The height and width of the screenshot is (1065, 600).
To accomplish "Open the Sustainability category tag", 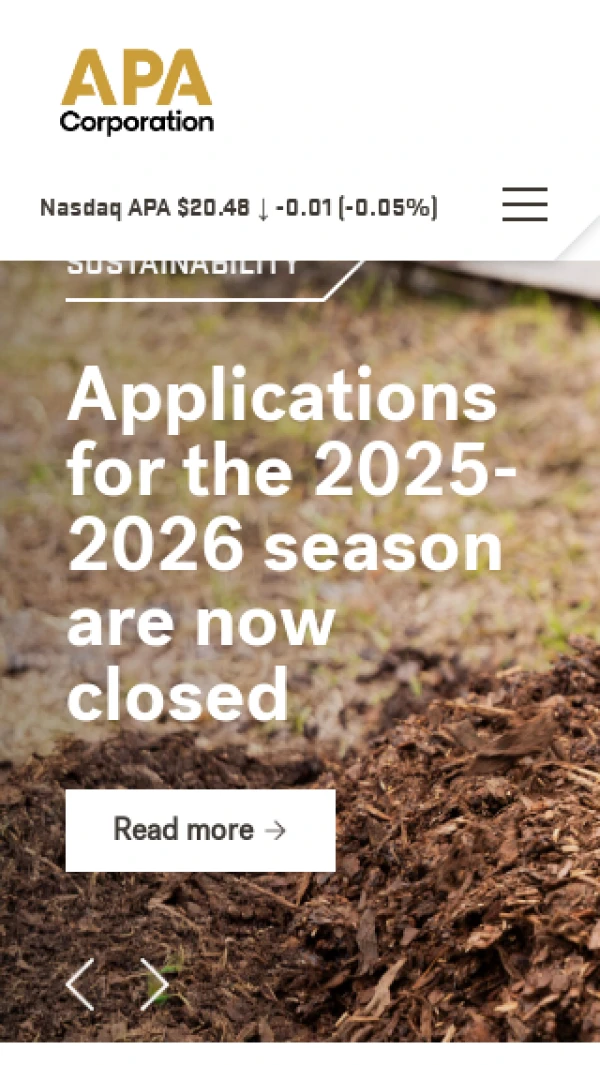I will 184,268.
